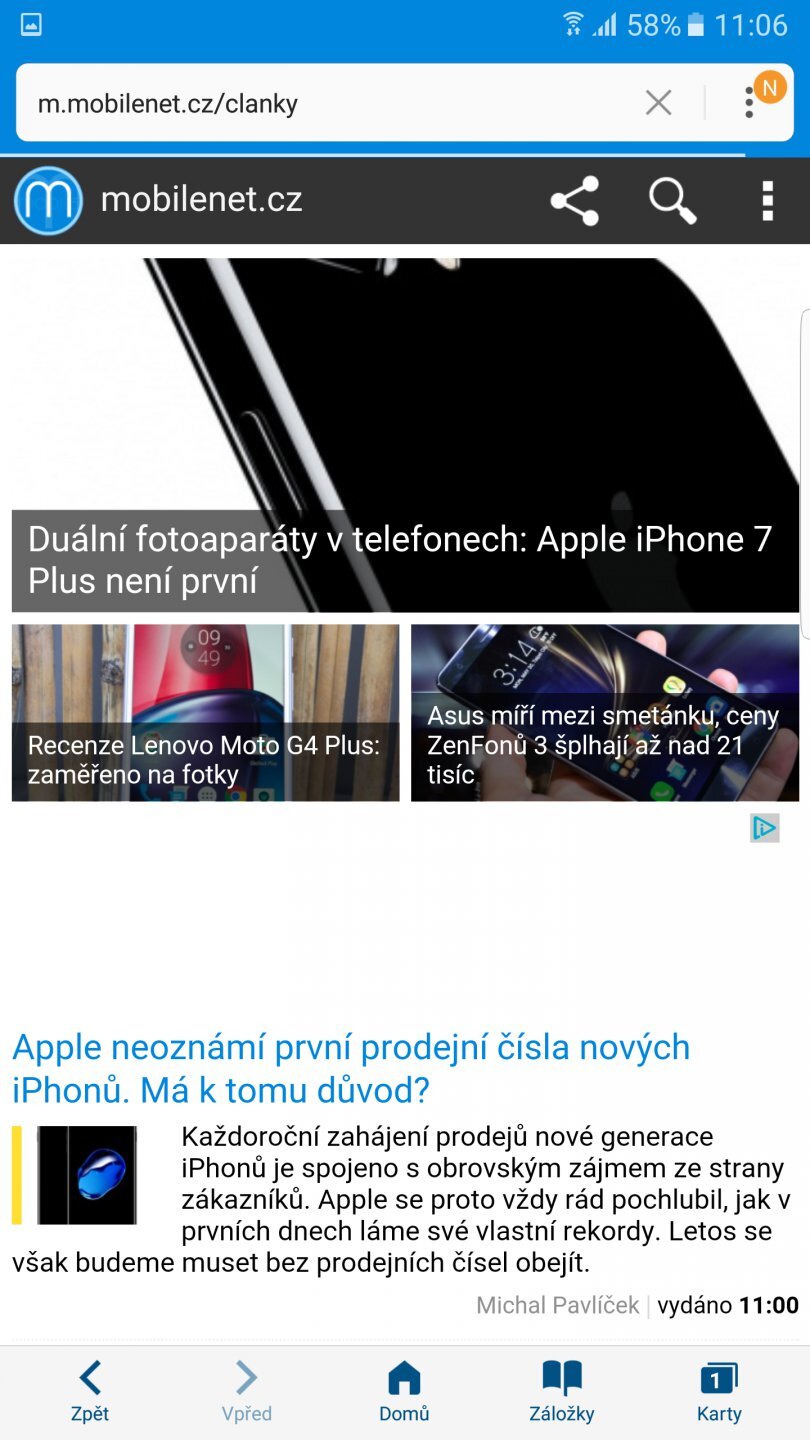Open the Karty tabs view

pos(719,1390)
